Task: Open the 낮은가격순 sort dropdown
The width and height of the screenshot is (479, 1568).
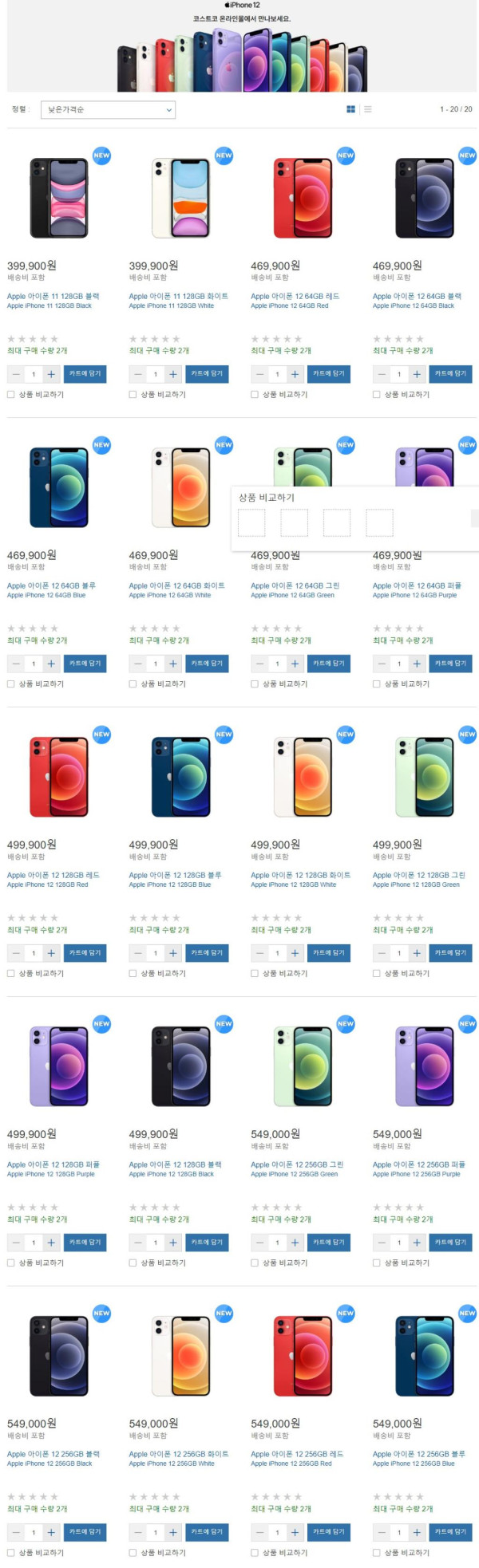Action: pyautogui.click(x=109, y=109)
